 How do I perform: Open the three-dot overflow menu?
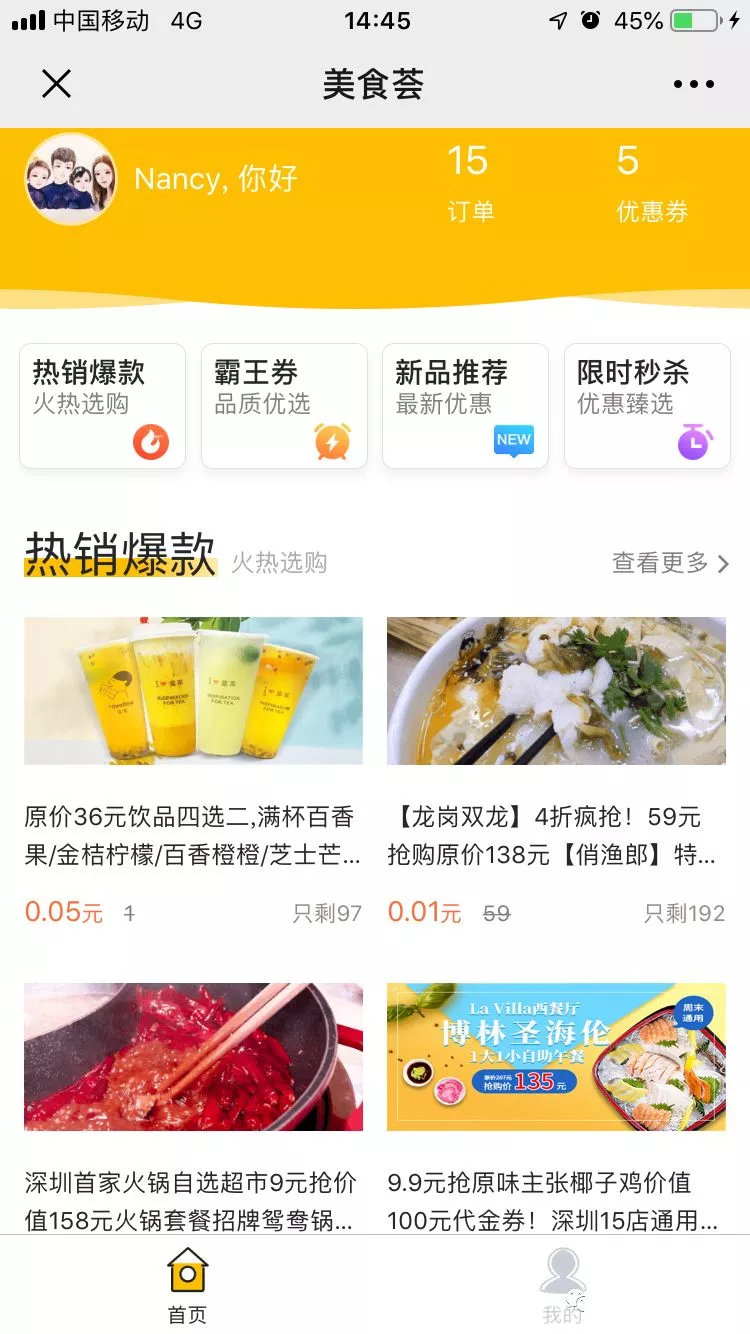pos(694,84)
